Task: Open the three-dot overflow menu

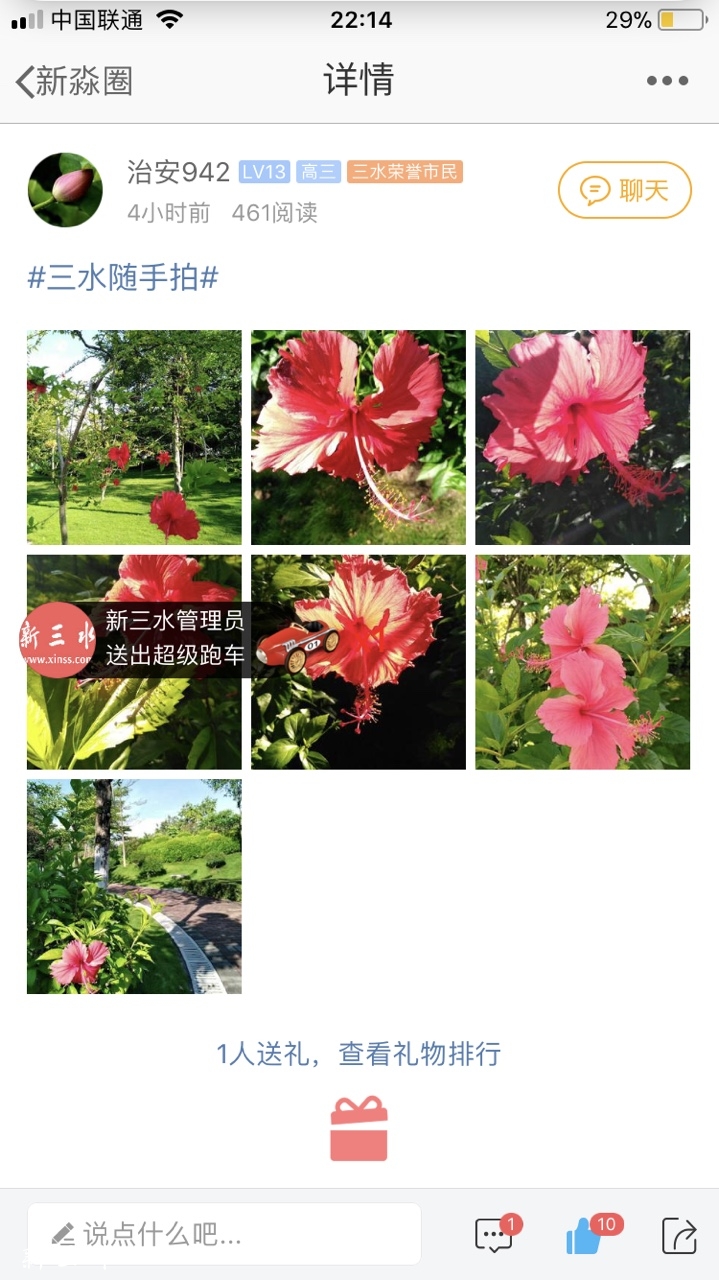Action: tap(667, 81)
